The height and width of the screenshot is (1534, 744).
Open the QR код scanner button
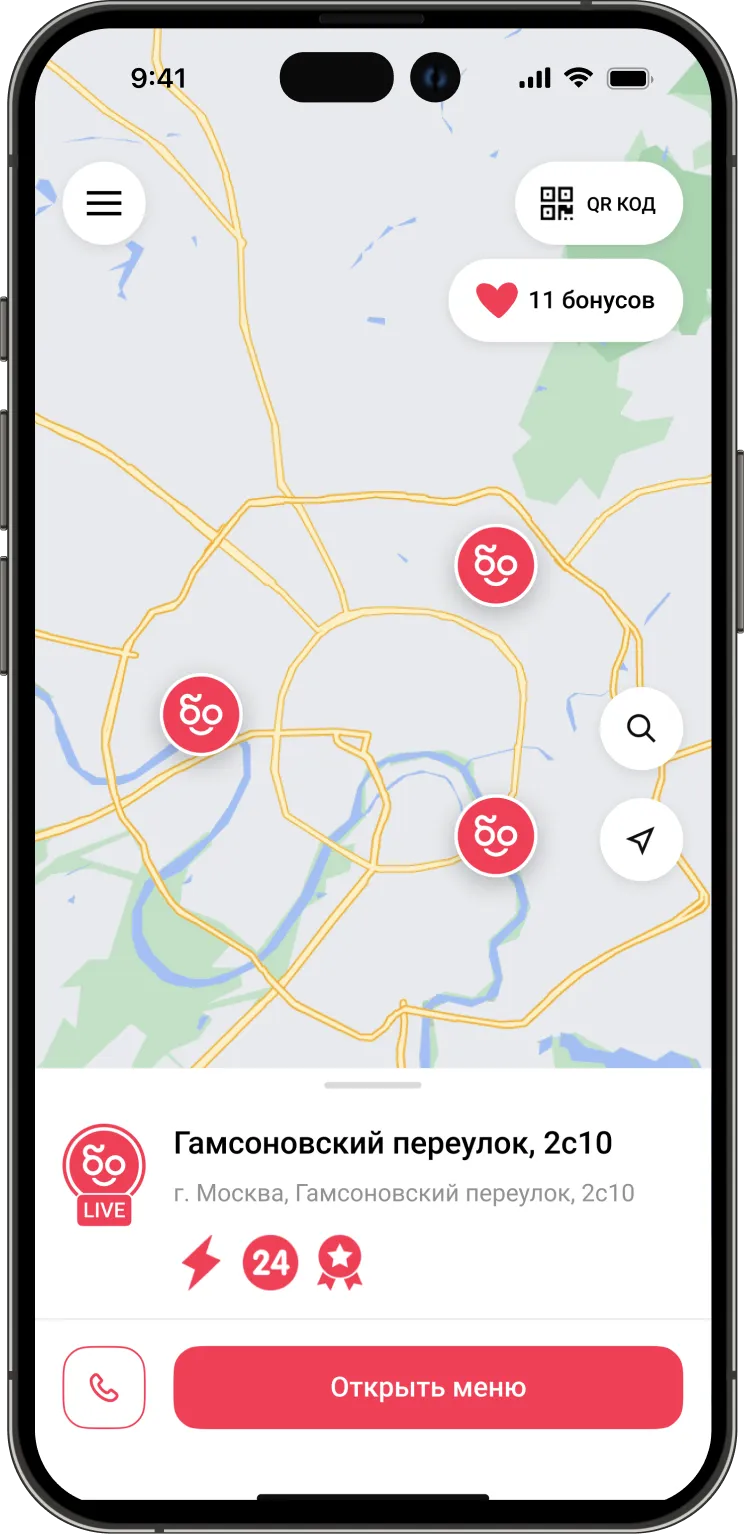[599, 204]
